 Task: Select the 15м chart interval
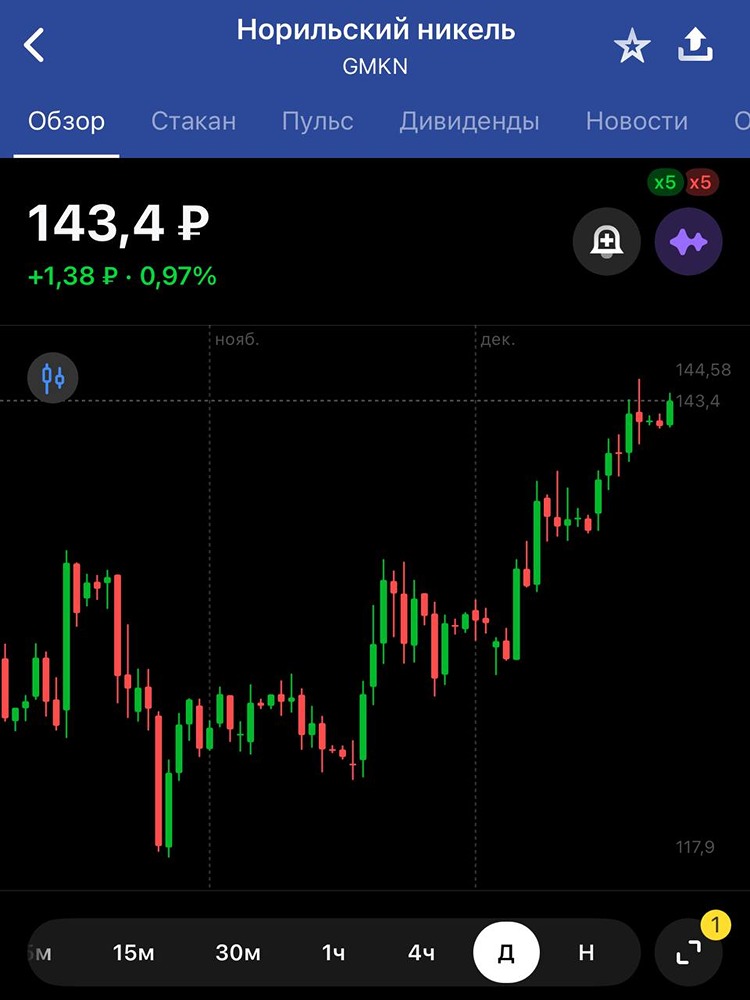133,953
